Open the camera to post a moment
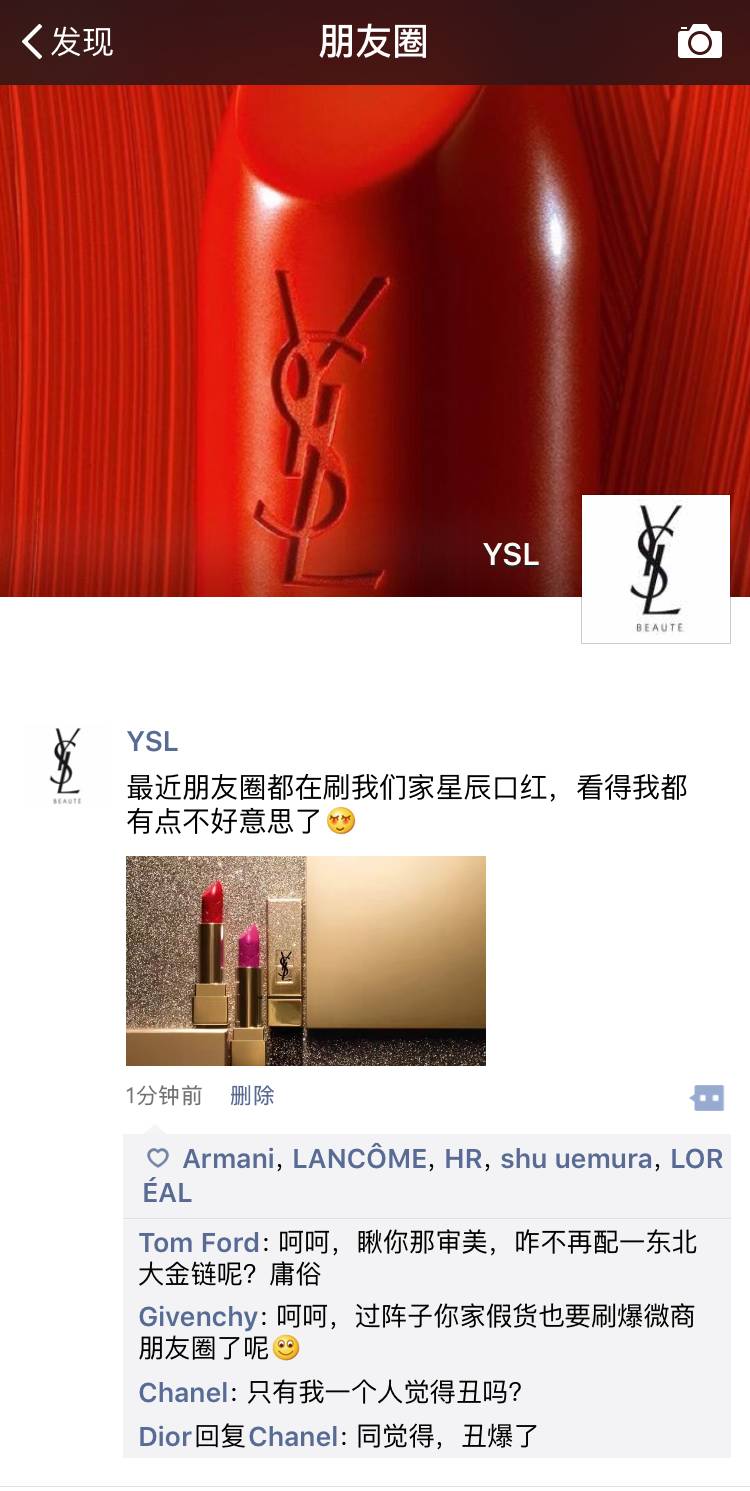750x1491 pixels. (x=699, y=42)
